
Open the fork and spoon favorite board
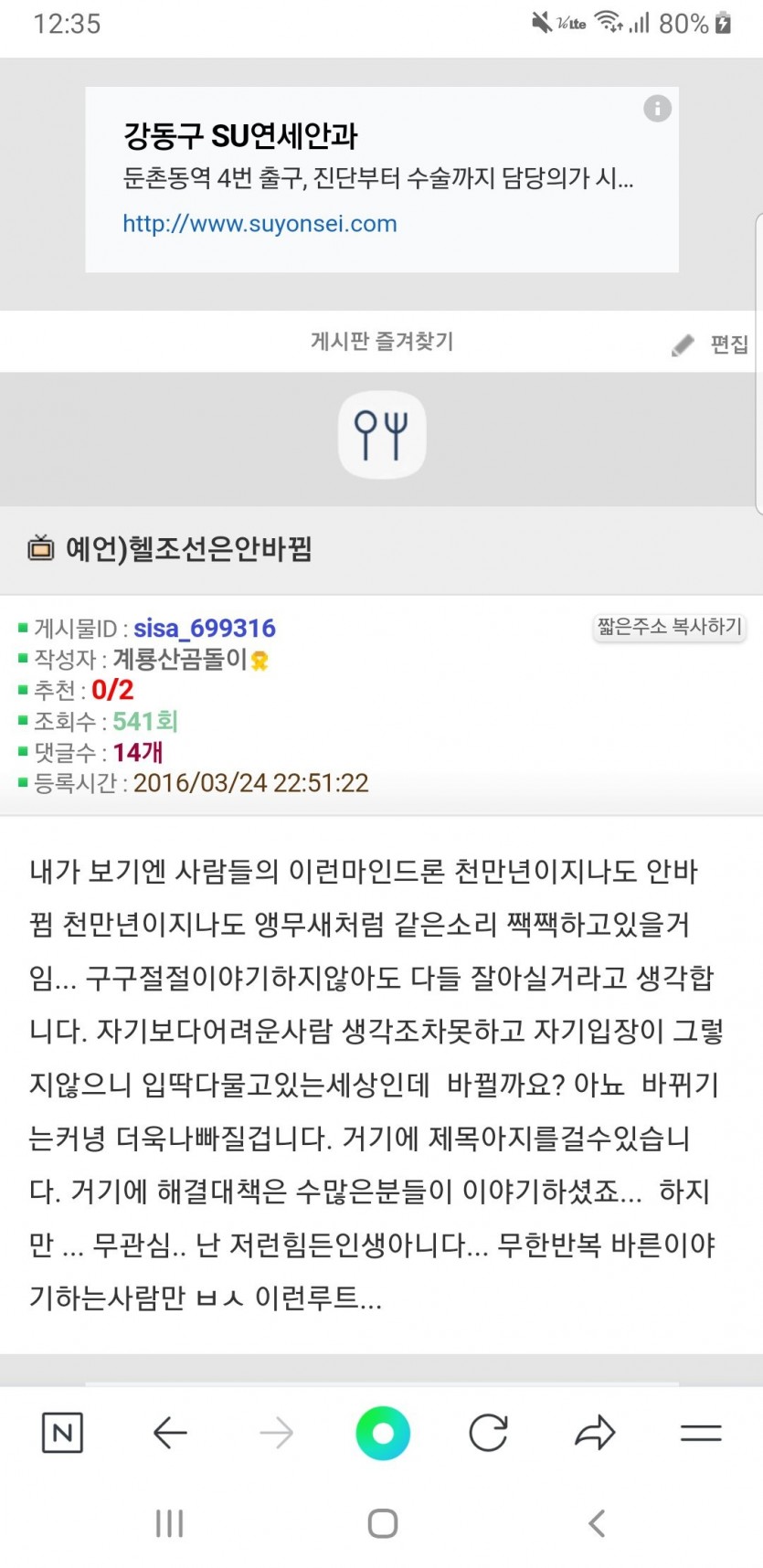(381, 435)
